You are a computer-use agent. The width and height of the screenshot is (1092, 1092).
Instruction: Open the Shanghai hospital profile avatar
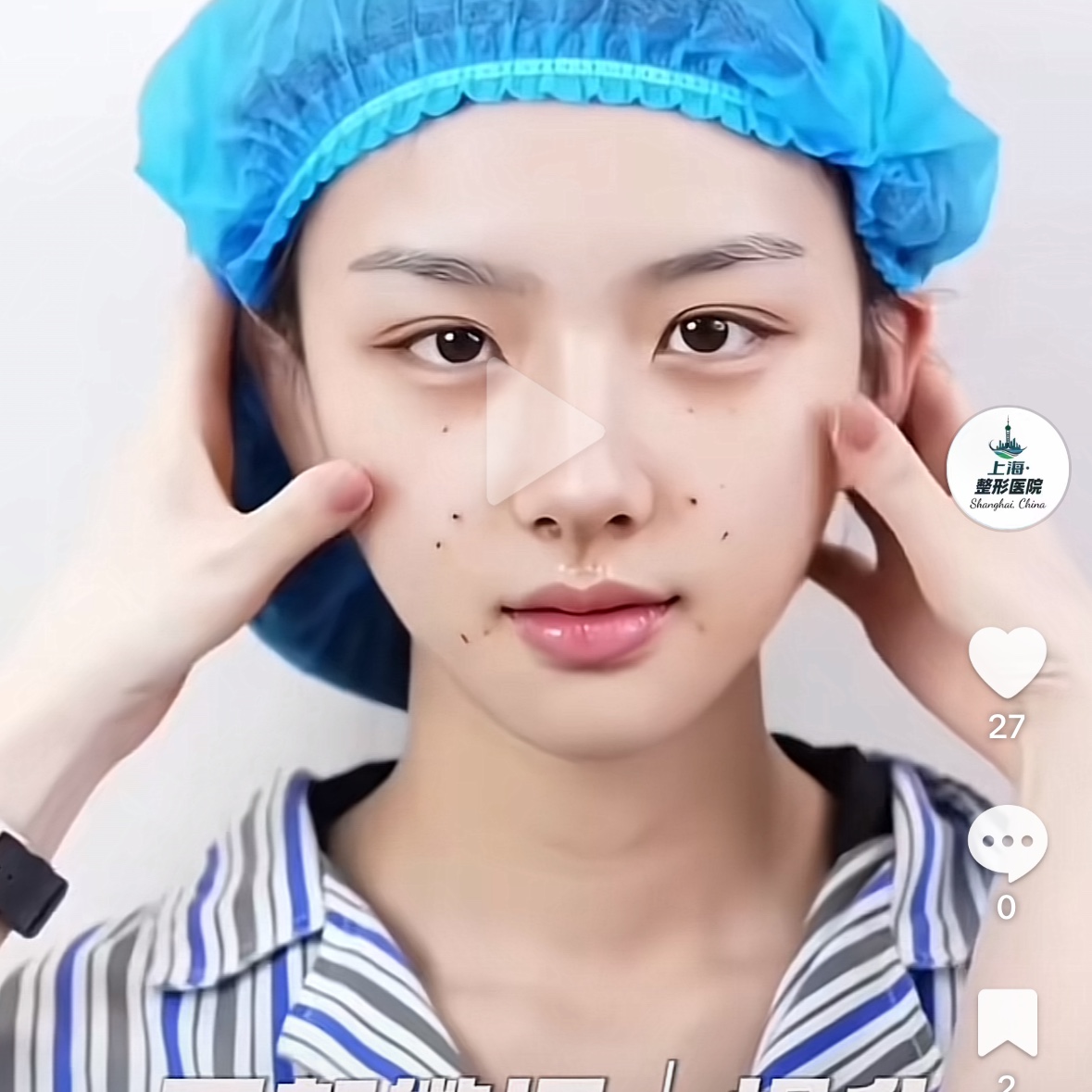(x=1008, y=469)
